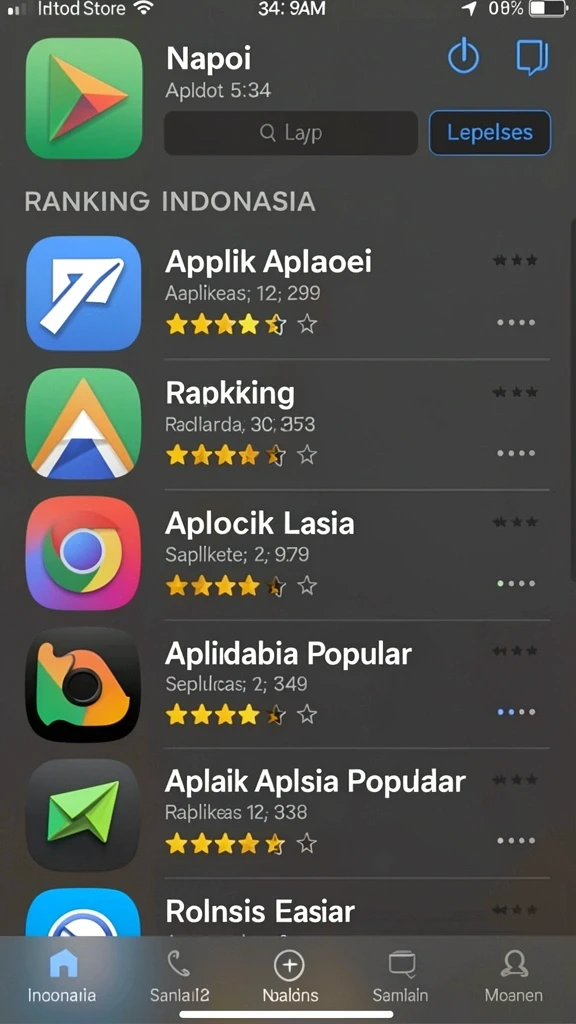576x1024 pixels.
Task: Go to the Samlain tab
Action: [400, 975]
